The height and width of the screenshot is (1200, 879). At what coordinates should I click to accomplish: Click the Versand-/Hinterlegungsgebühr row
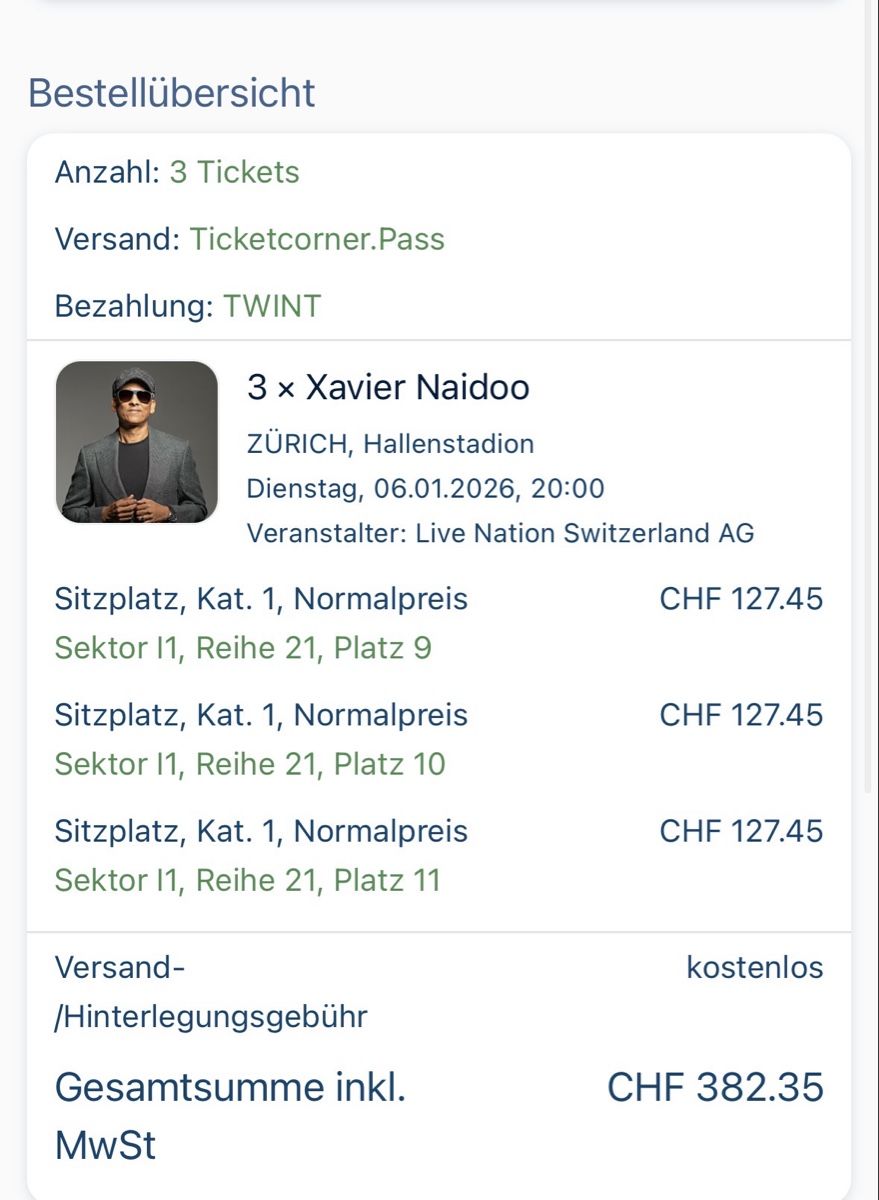pos(211,991)
